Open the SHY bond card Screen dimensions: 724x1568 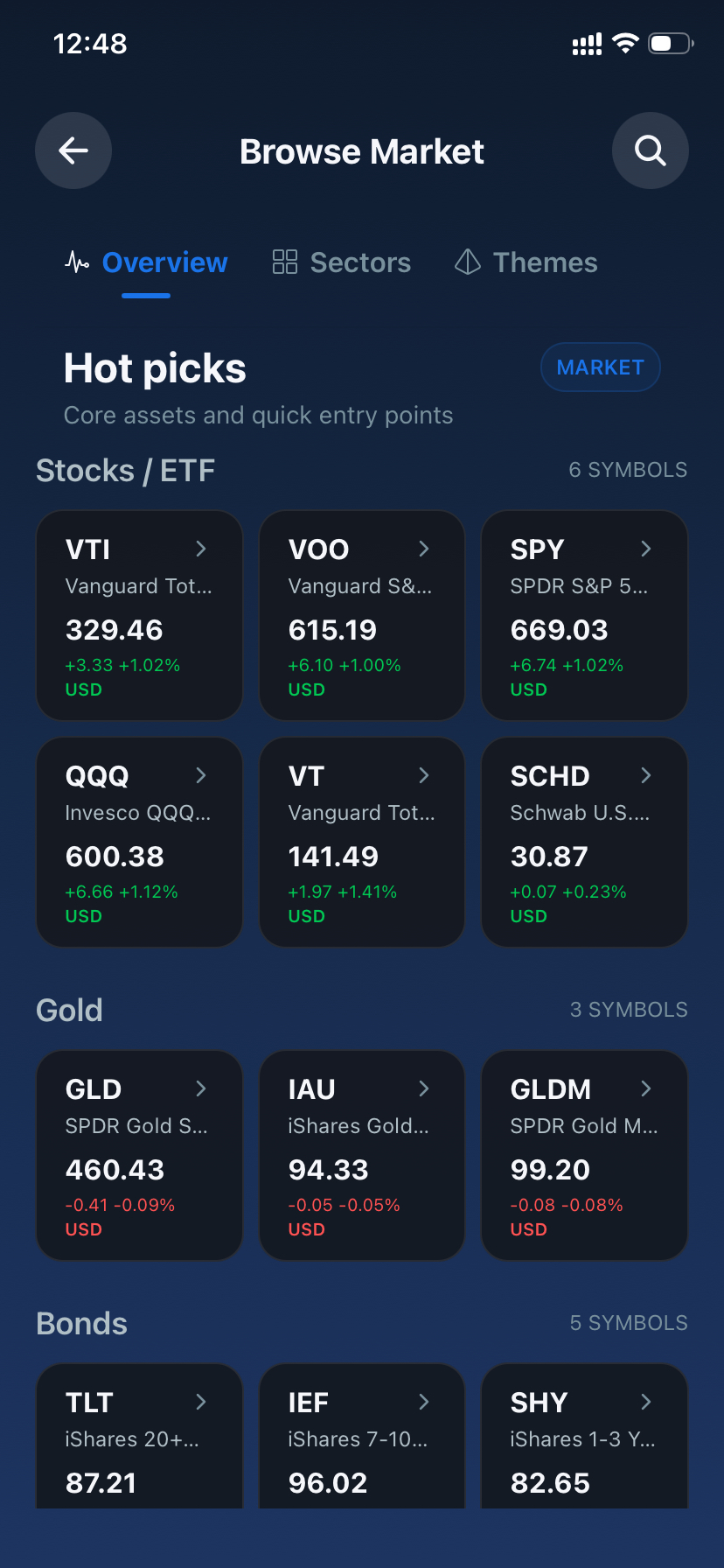(x=584, y=1437)
